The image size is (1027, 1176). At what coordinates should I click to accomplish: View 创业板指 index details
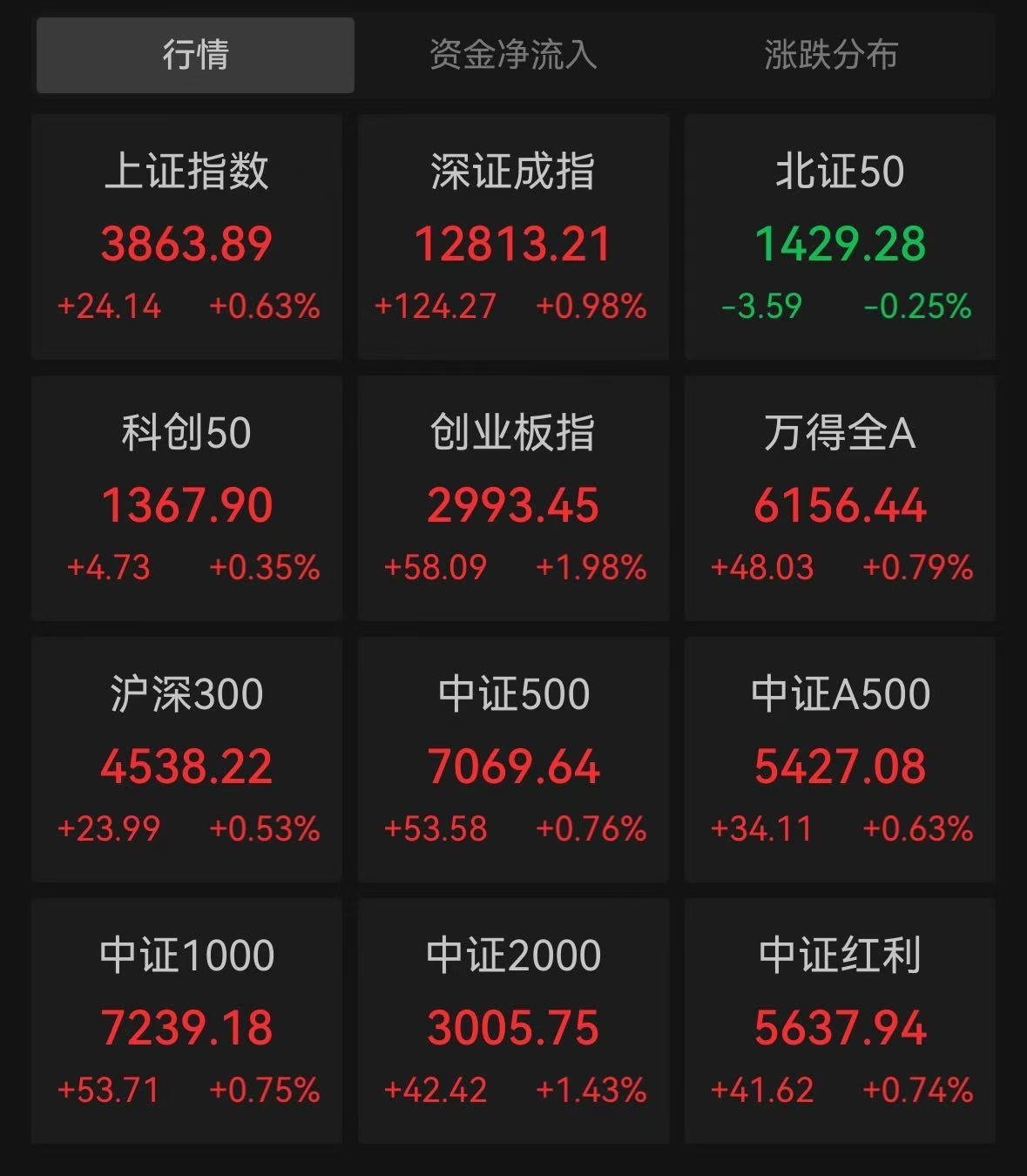pyautogui.click(x=513, y=498)
